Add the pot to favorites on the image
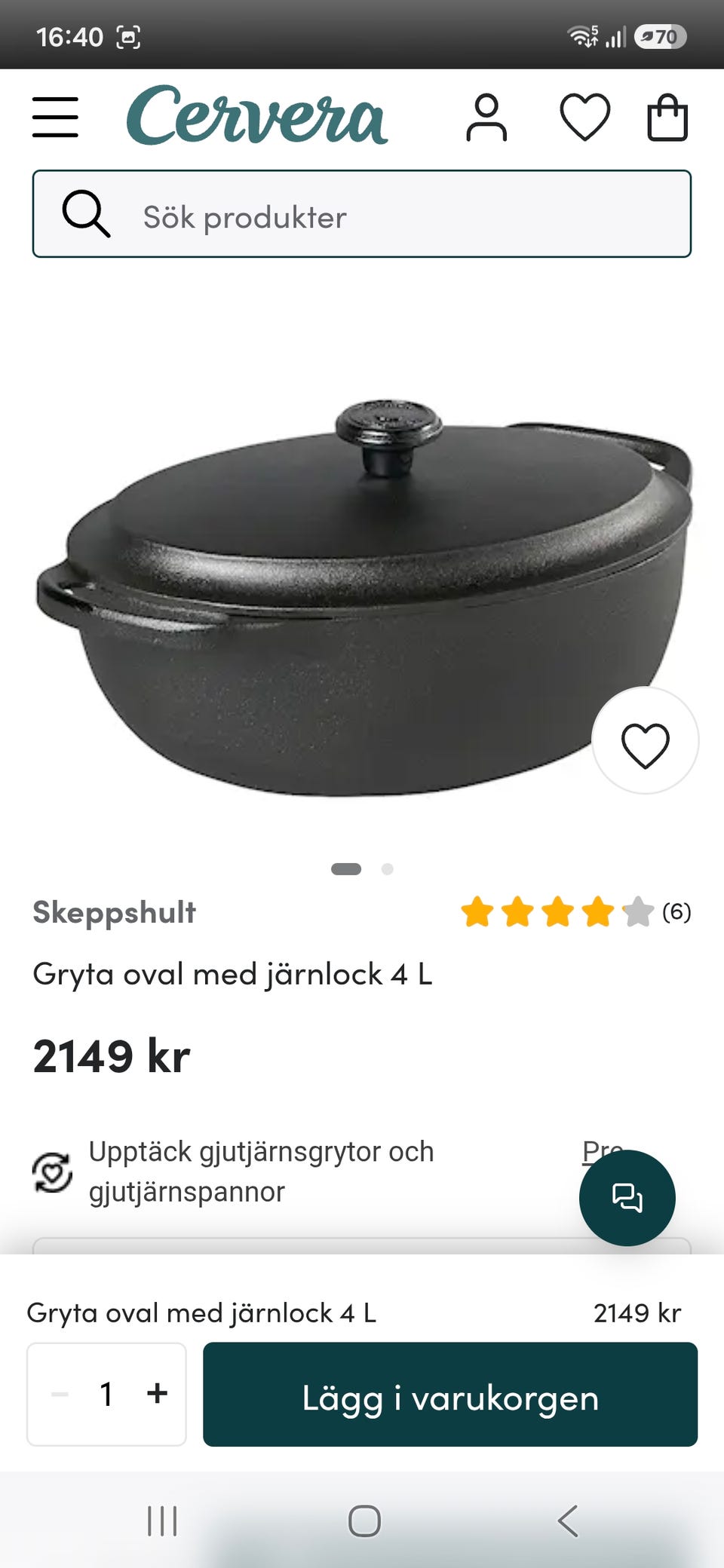724x1568 pixels. (x=646, y=741)
